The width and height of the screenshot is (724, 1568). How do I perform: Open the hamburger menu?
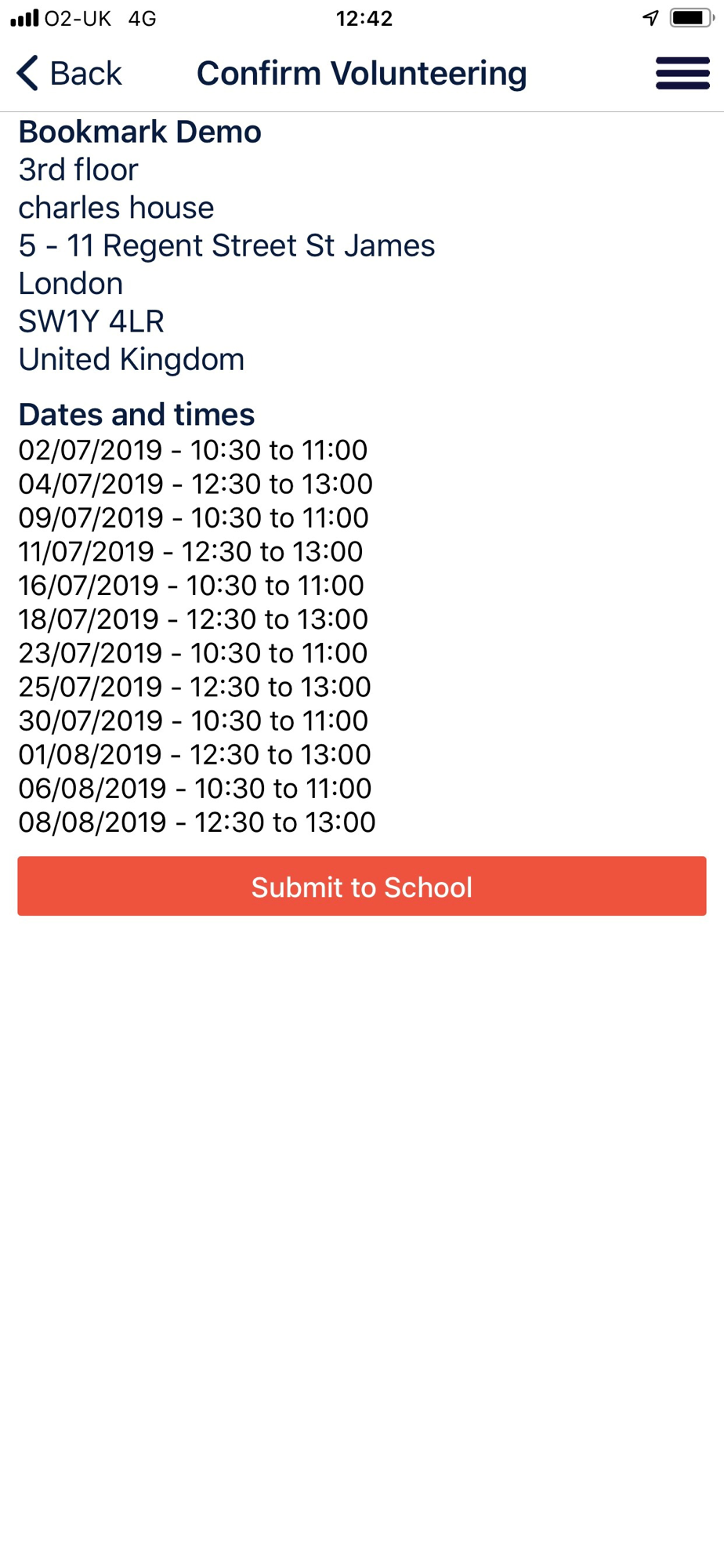pos(682,74)
